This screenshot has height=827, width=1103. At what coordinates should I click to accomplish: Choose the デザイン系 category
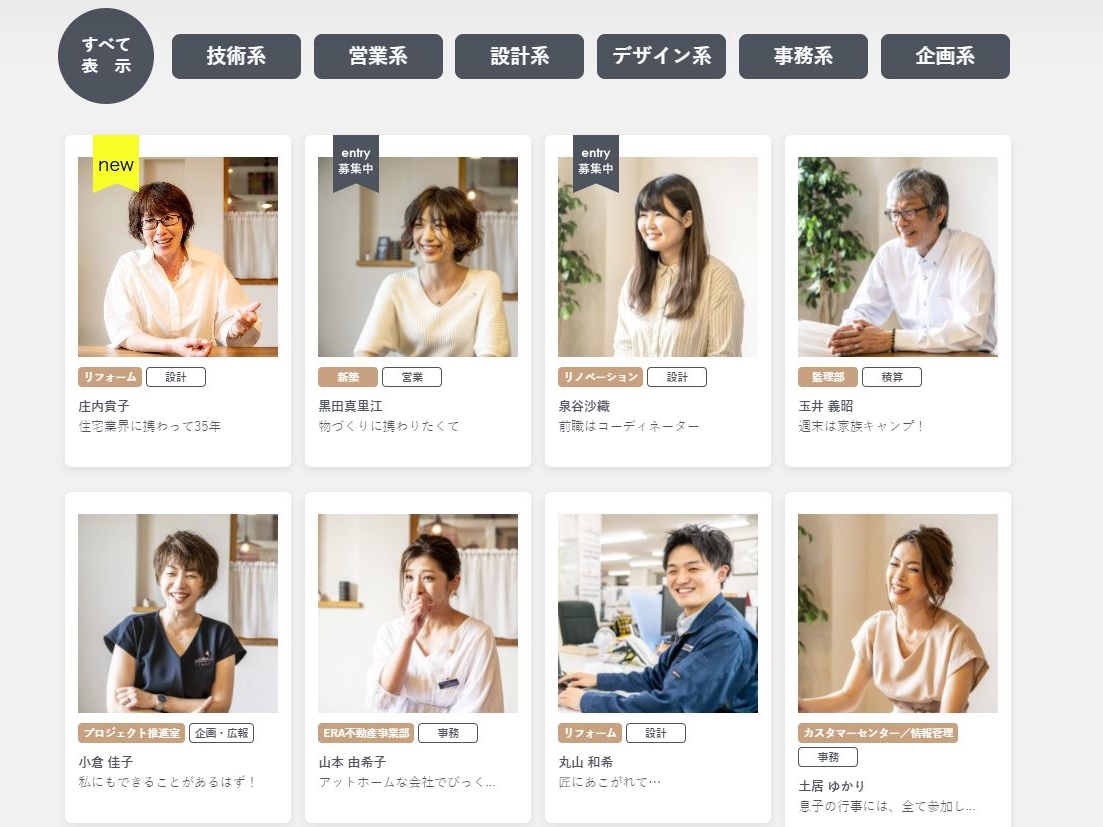pyautogui.click(x=661, y=56)
